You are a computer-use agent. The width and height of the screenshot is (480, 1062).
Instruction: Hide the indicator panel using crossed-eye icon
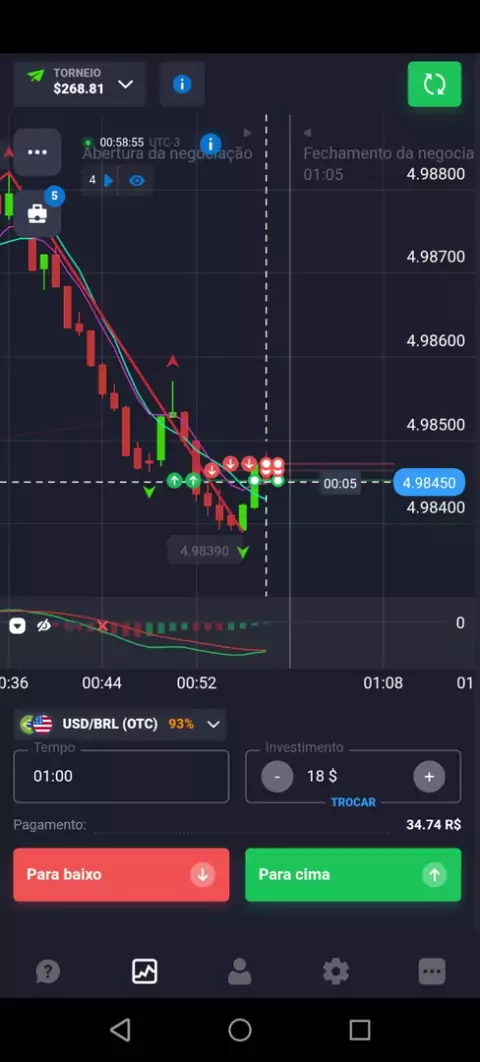pos(43,626)
